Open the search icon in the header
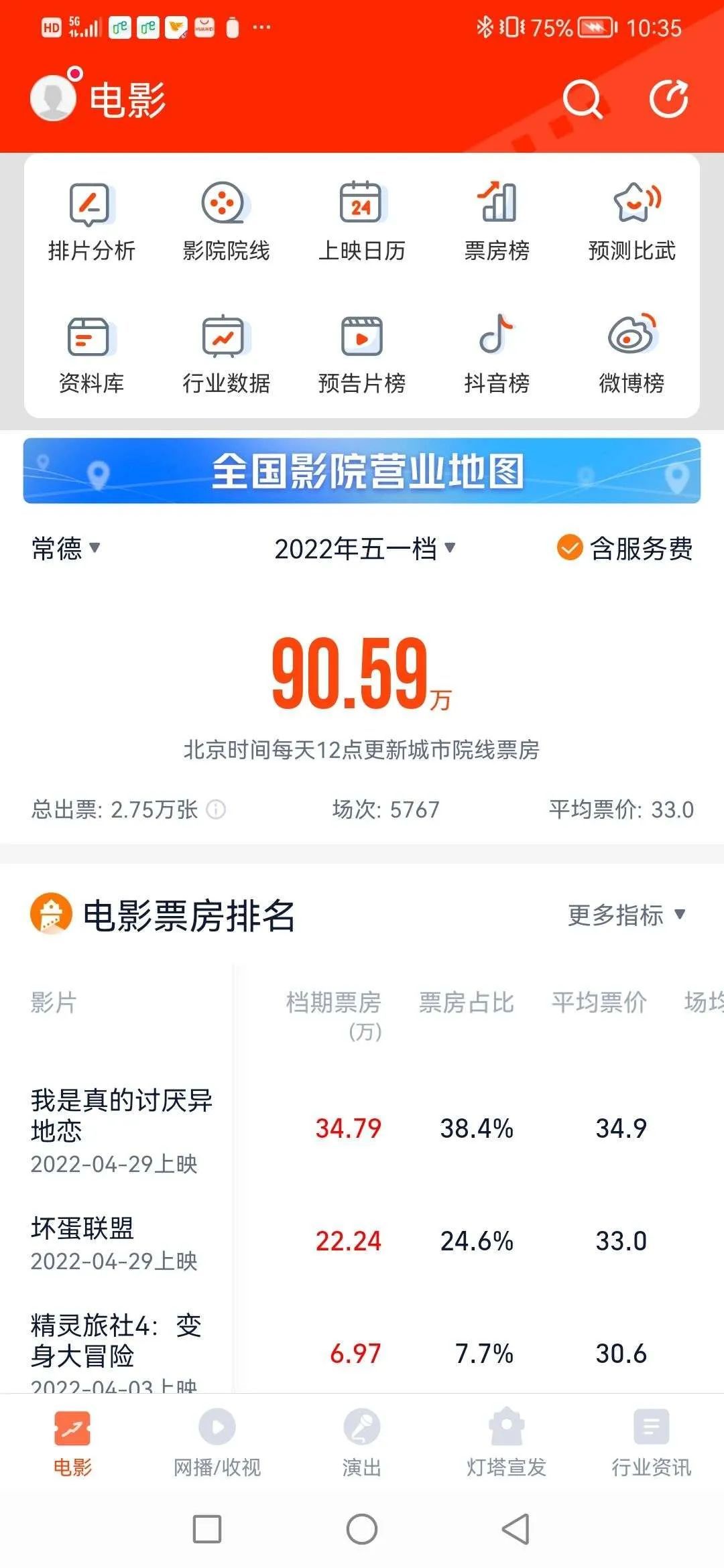Viewport: 724px width, 1568px height. [582, 100]
